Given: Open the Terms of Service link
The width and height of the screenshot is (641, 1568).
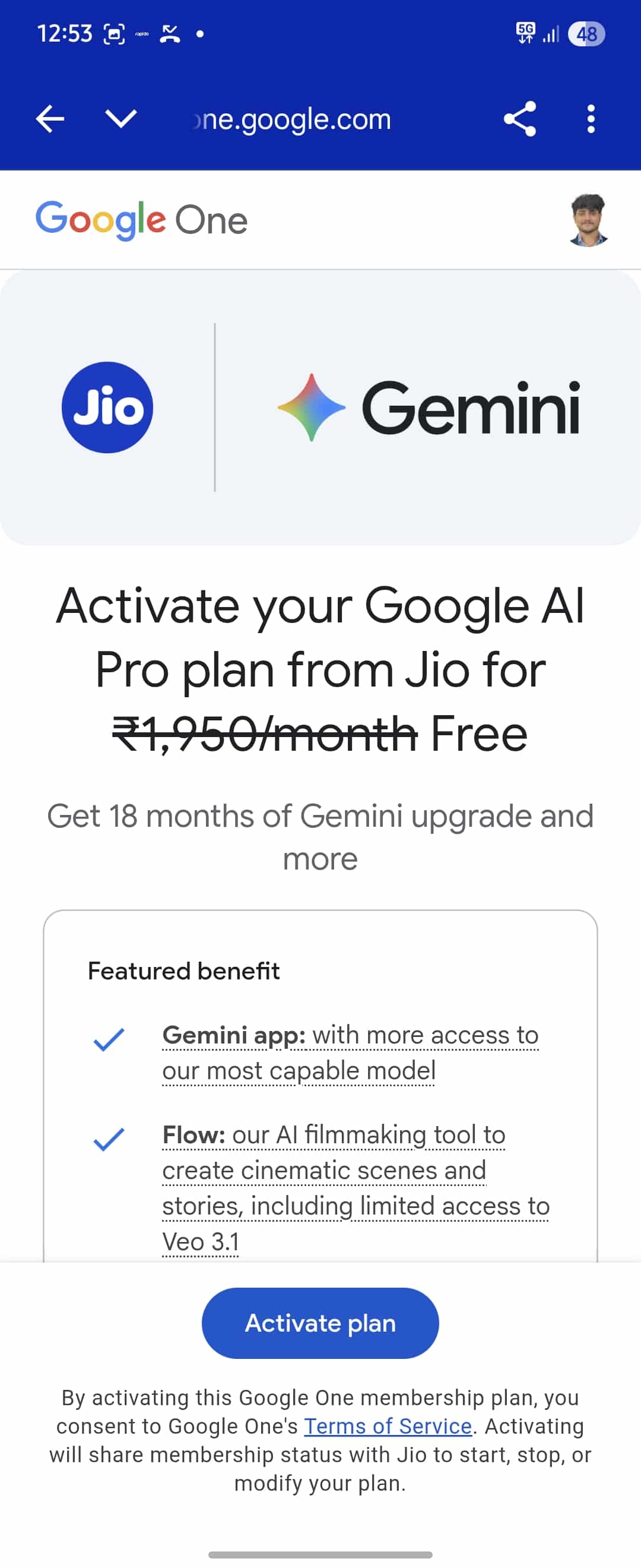Looking at the screenshot, I should click(388, 1425).
